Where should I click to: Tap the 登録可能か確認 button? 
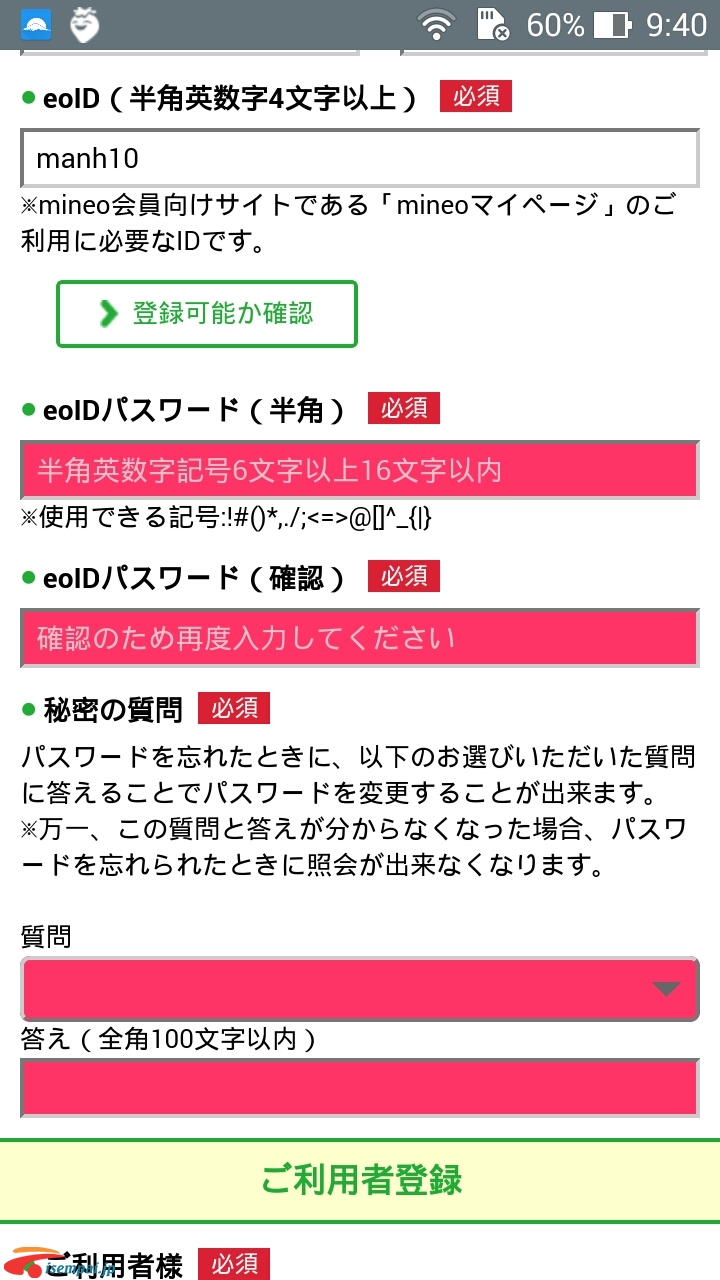point(207,314)
